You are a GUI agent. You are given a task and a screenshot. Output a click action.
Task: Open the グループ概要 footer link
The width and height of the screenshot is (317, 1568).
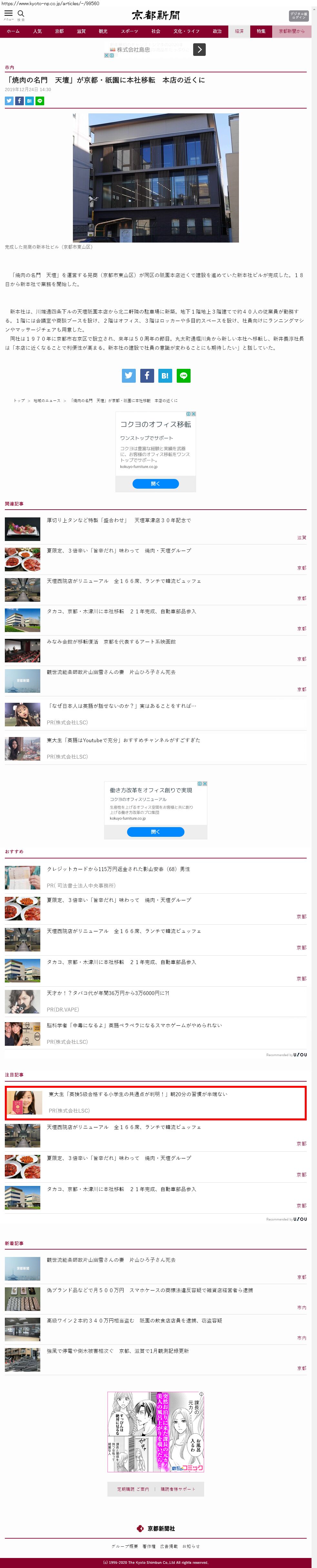click(x=124, y=1546)
